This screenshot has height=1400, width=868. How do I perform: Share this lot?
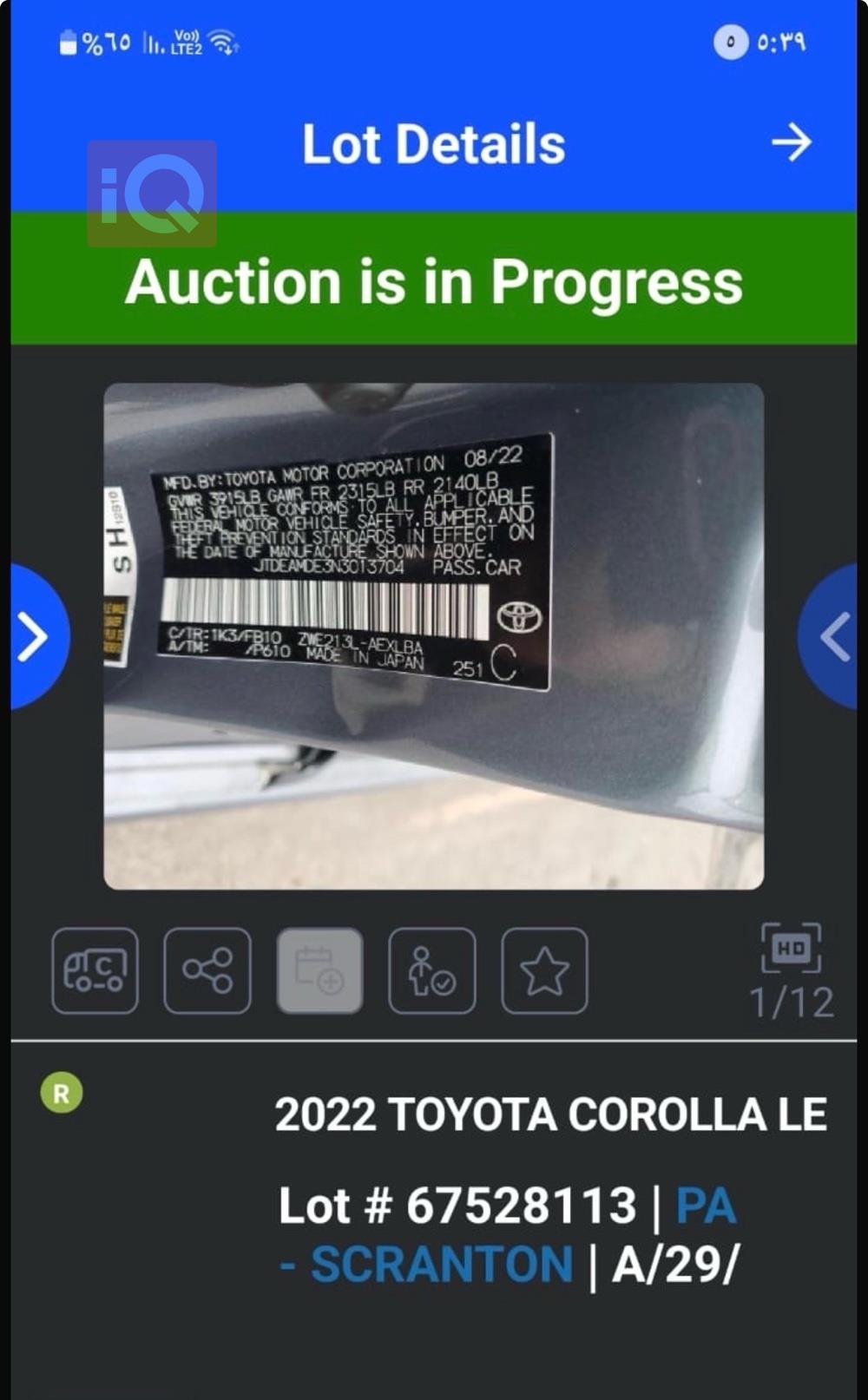207,970
